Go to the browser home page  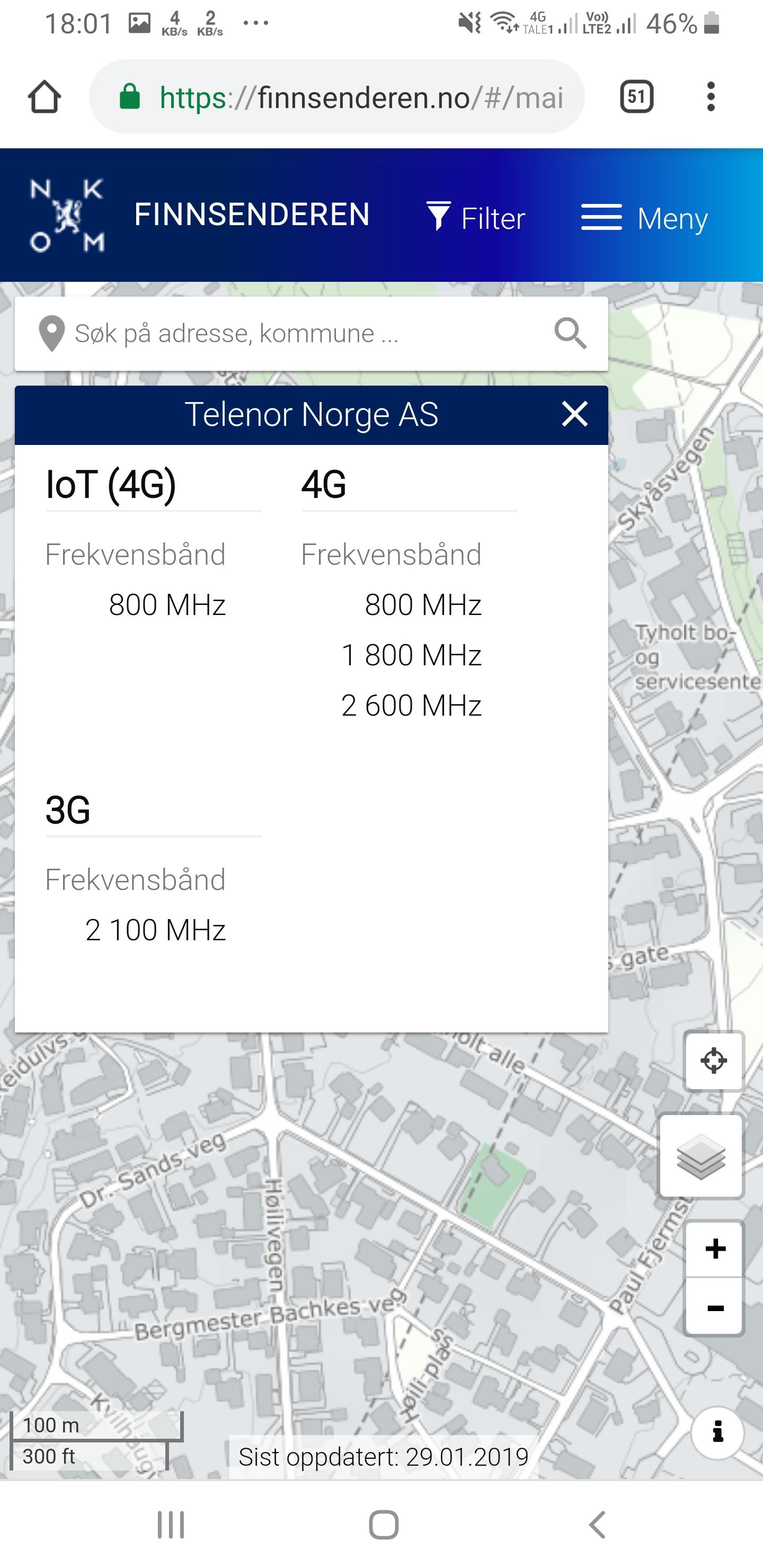45,96
